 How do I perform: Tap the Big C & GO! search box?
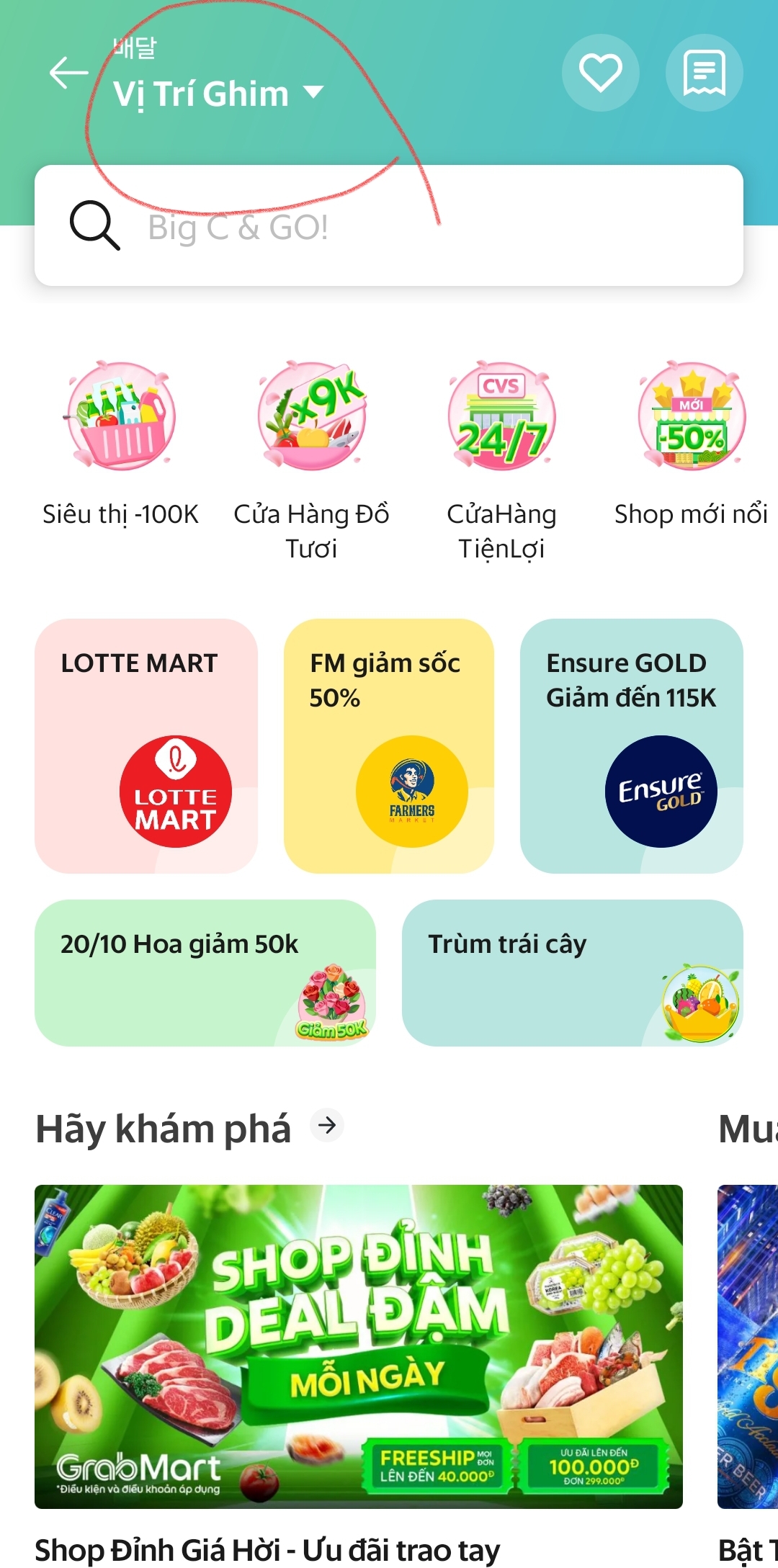click(389, 226)
